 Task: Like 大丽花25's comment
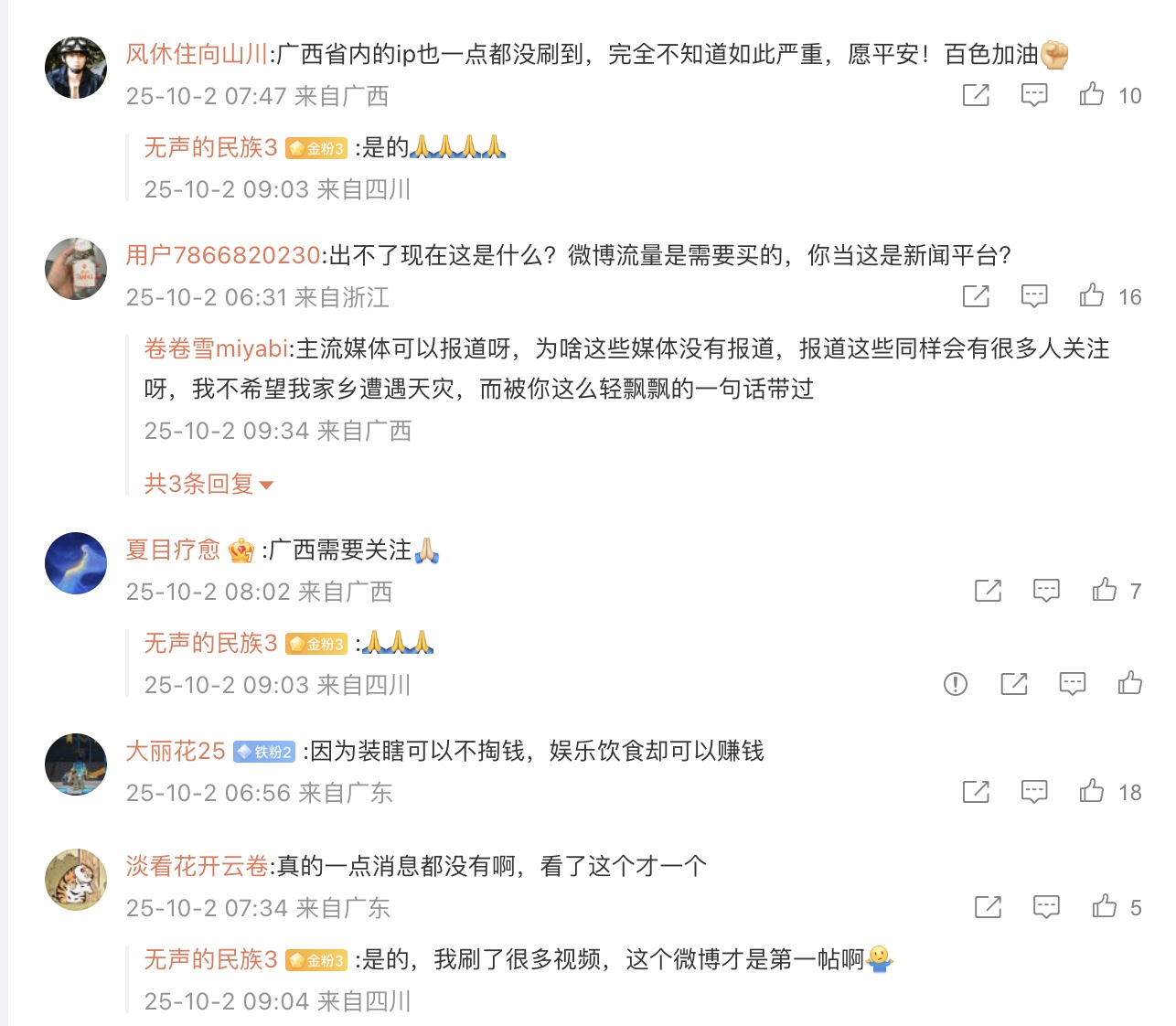(1092, 791)
